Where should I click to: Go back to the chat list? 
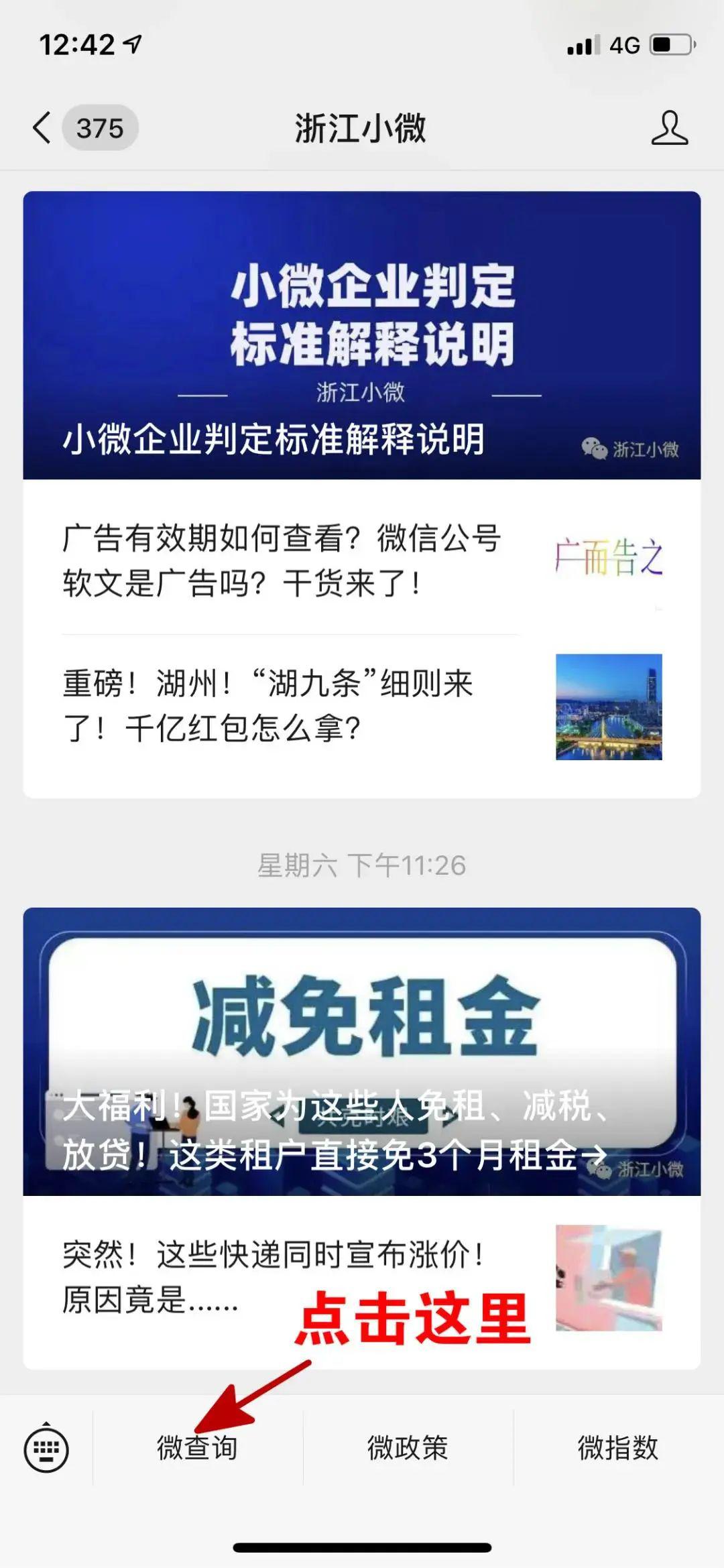(43, 127)
